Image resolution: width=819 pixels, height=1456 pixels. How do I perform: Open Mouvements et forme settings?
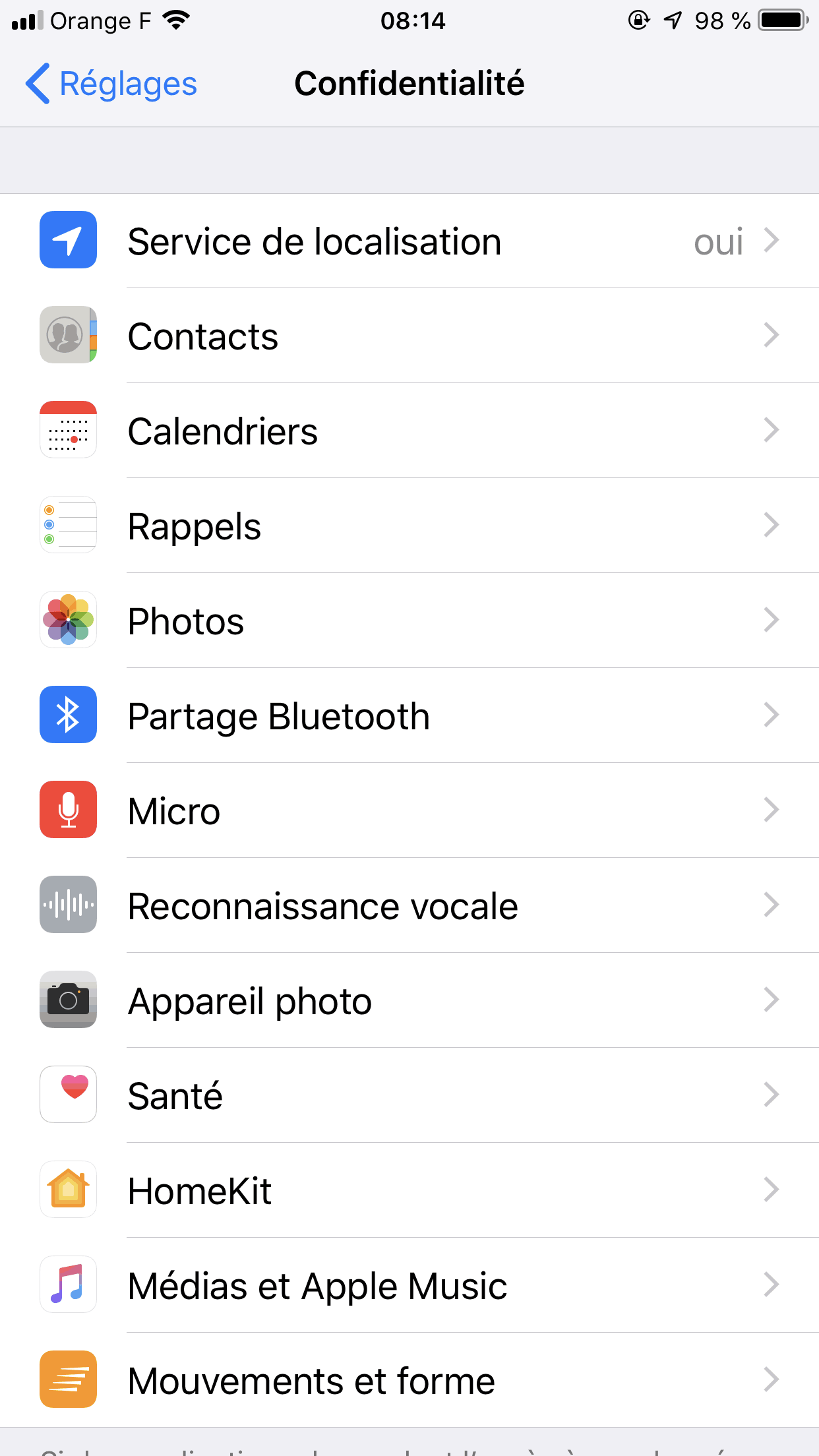[409, 1381]
